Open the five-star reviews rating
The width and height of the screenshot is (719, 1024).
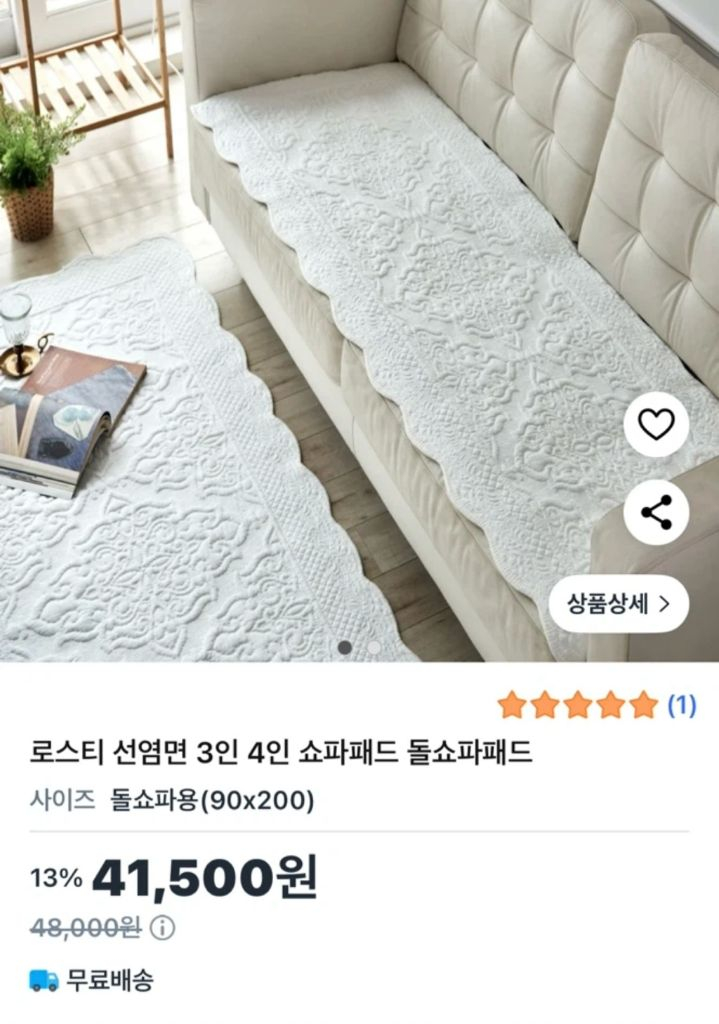[x=596, y=705]
